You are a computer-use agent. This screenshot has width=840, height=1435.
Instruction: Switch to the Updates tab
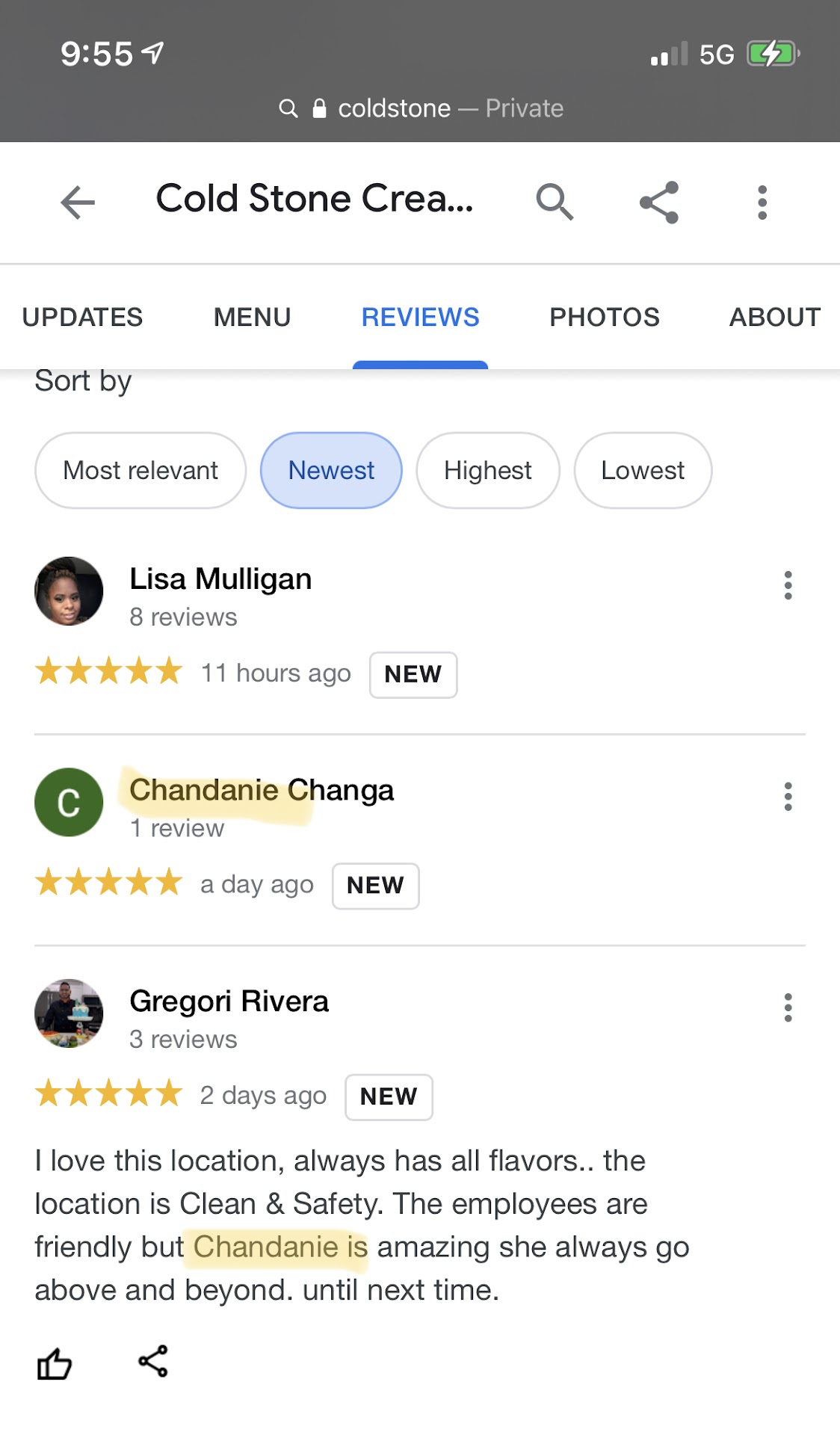click(82, 317)
